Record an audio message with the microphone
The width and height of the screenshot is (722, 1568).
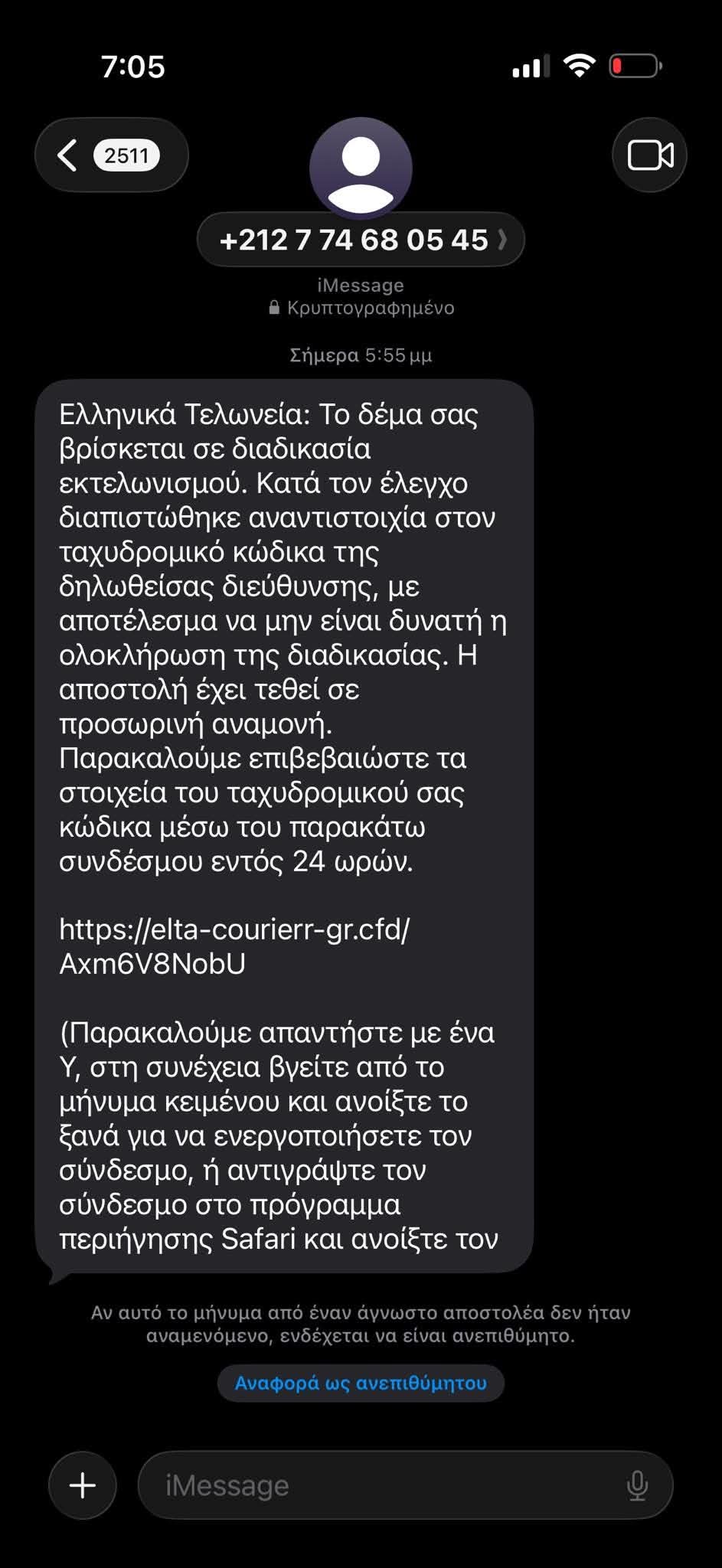[x=637, y=1485]
